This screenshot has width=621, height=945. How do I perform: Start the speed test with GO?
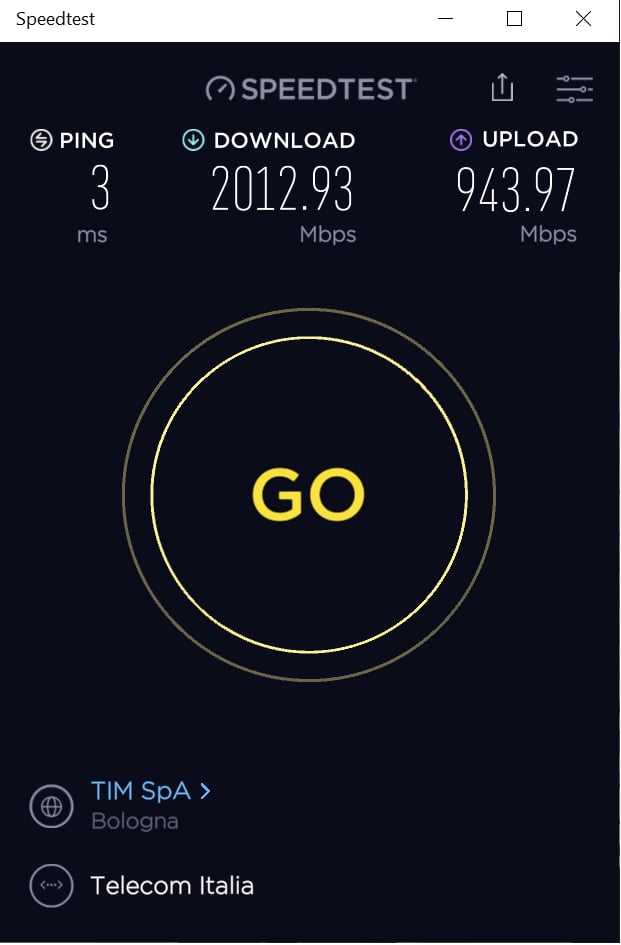[x=309, y=494]
